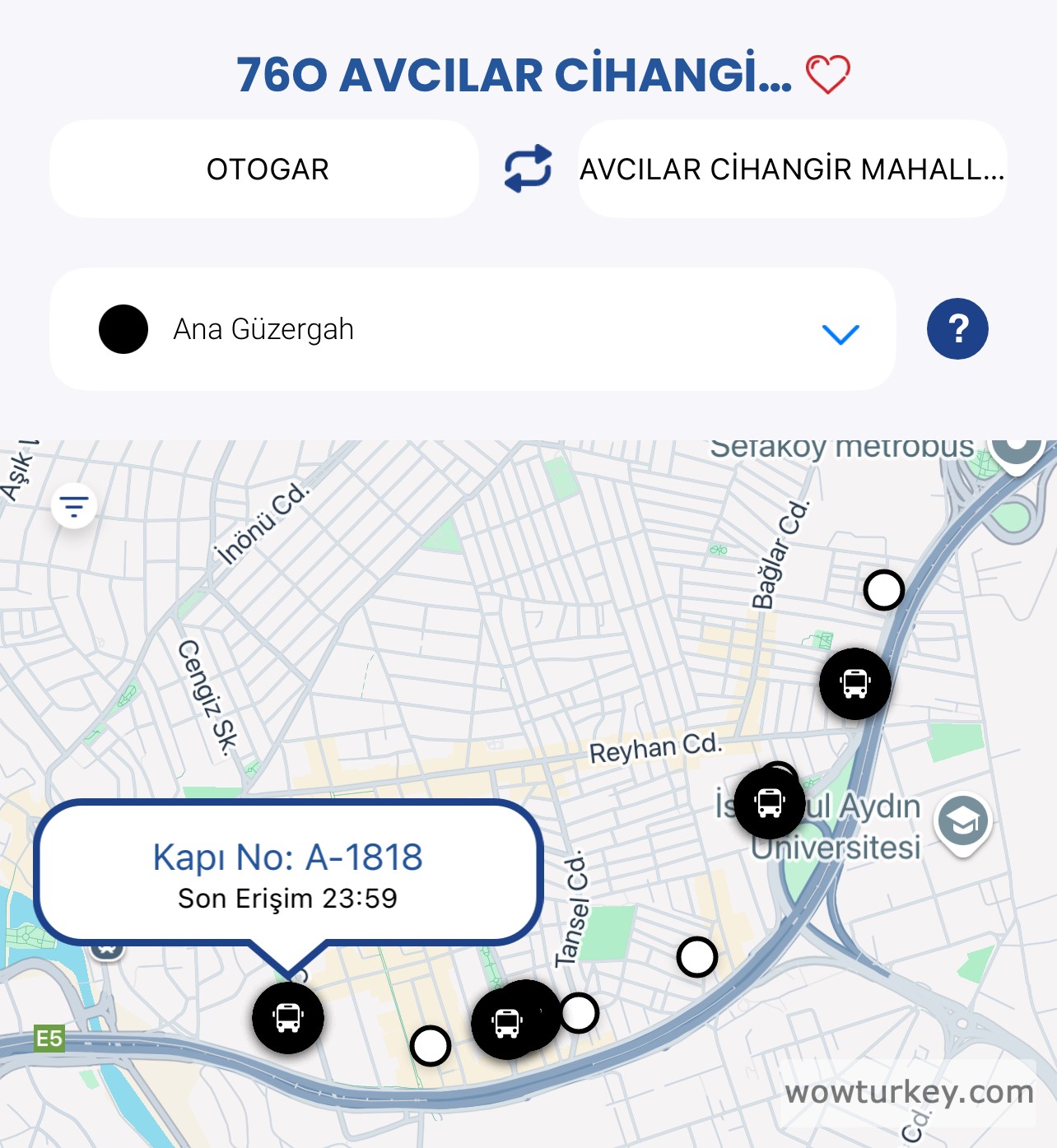Open the Kapı No: A-1818 info popup
The height and width of the screenshot is (1148, 1057).
click(x=288, y=874)
